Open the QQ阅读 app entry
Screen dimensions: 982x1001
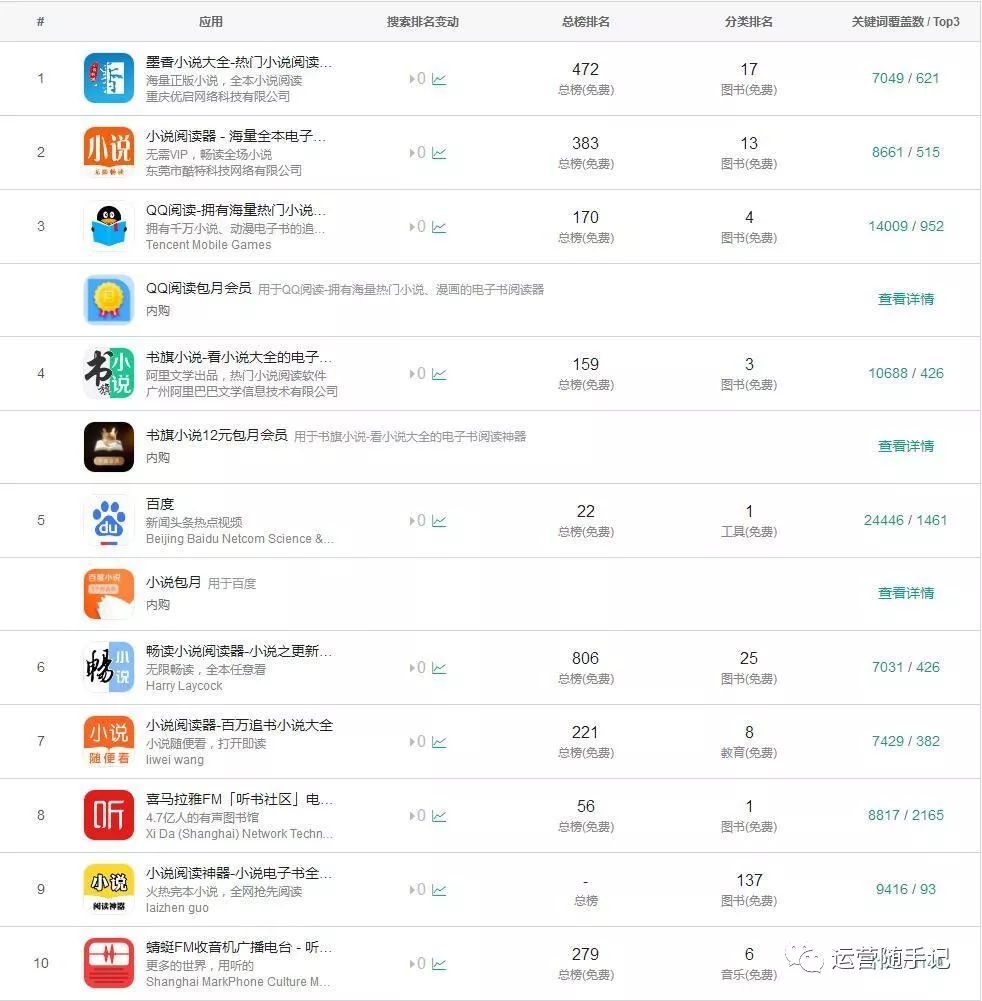point(235,210)
